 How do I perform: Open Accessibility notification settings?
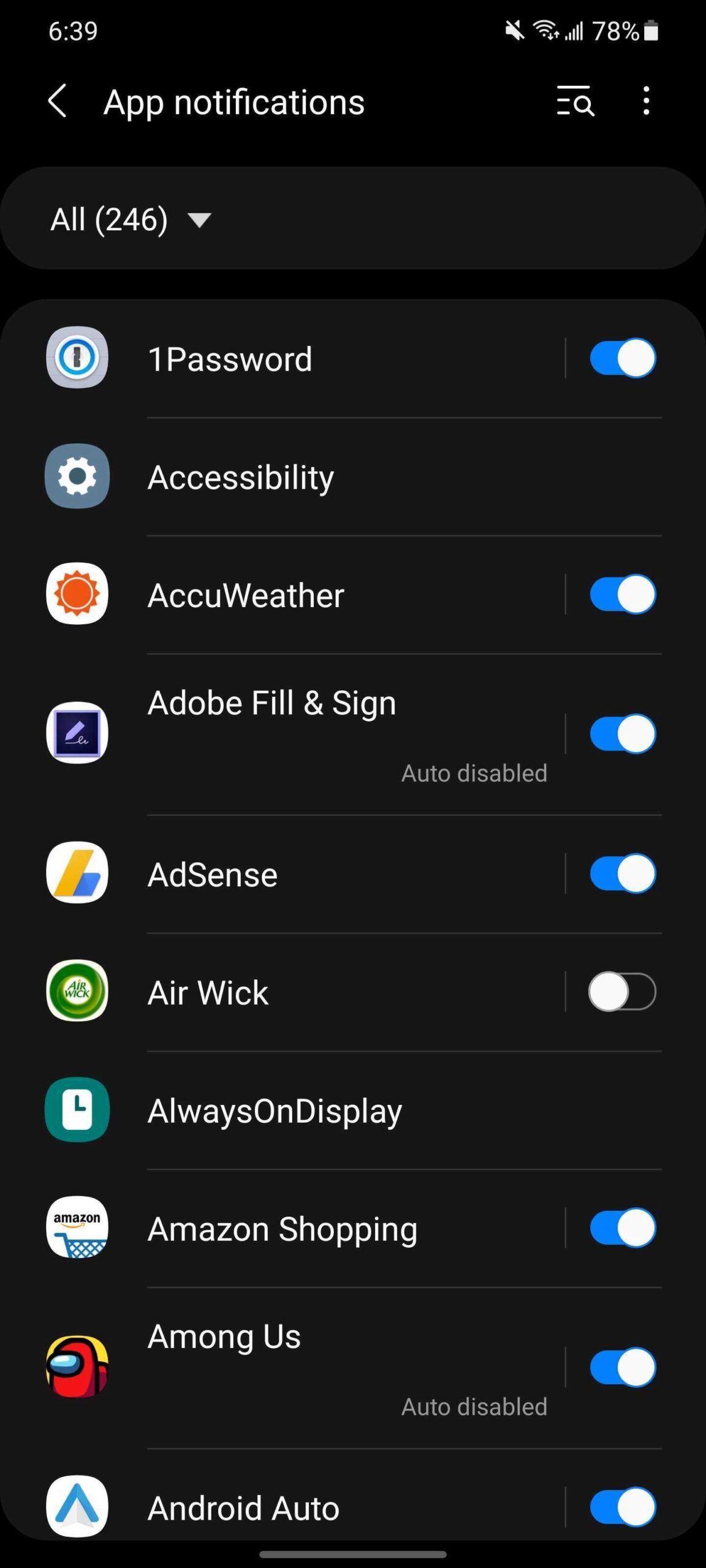[x=353, y=477]
